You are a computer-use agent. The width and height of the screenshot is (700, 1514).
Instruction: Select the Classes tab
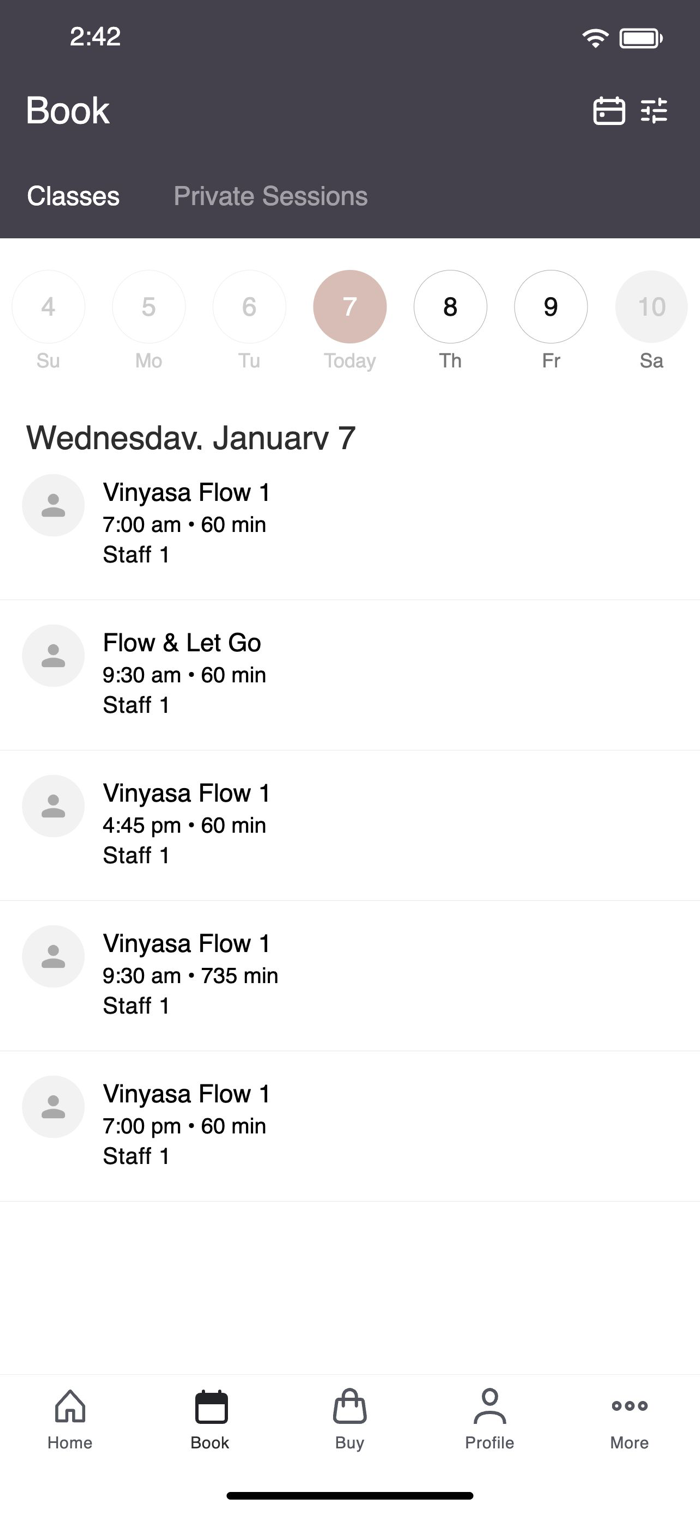(73, 196)
